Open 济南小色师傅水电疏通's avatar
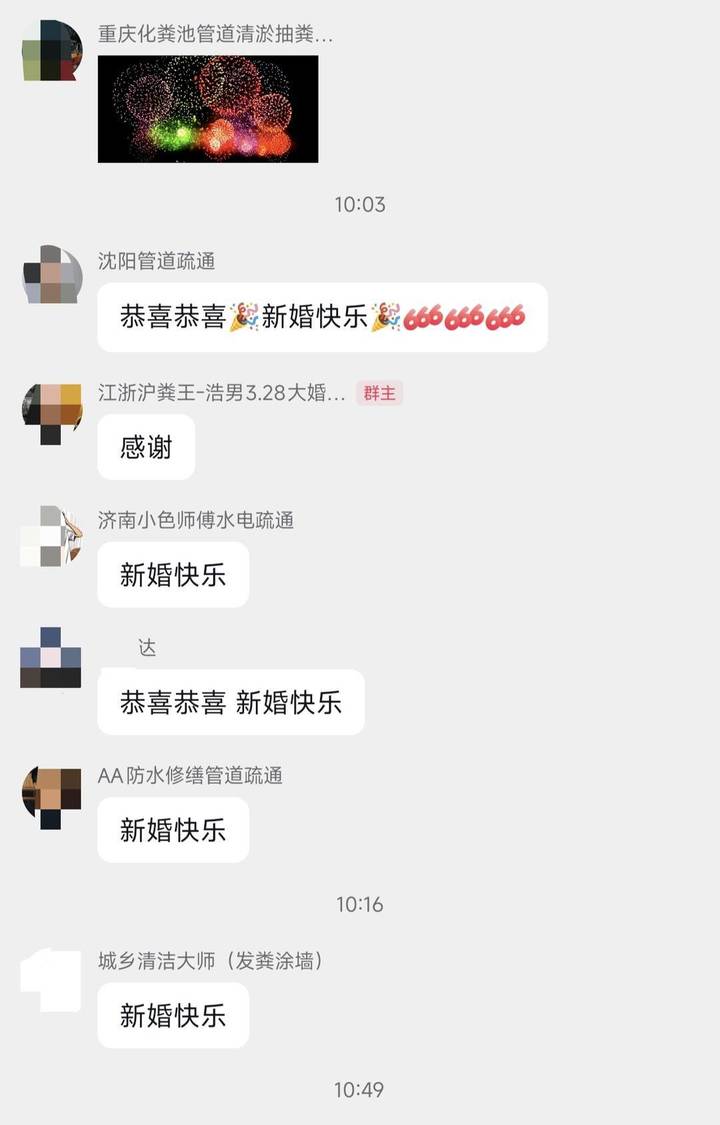This screenshot has width=720, height=1125. [52, 537]
